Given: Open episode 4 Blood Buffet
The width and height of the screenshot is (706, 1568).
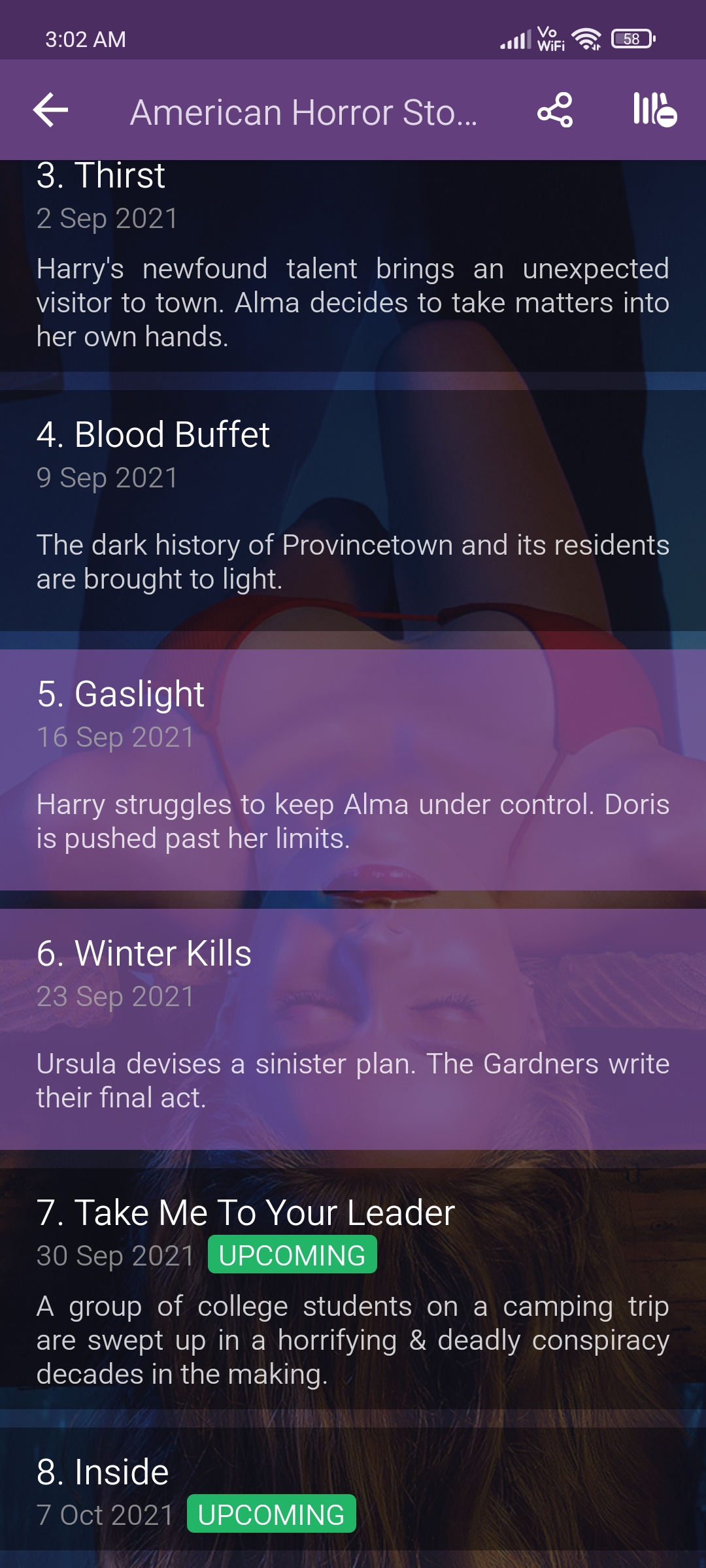Looking at the screenshot, I should click(x=353, y=510).
